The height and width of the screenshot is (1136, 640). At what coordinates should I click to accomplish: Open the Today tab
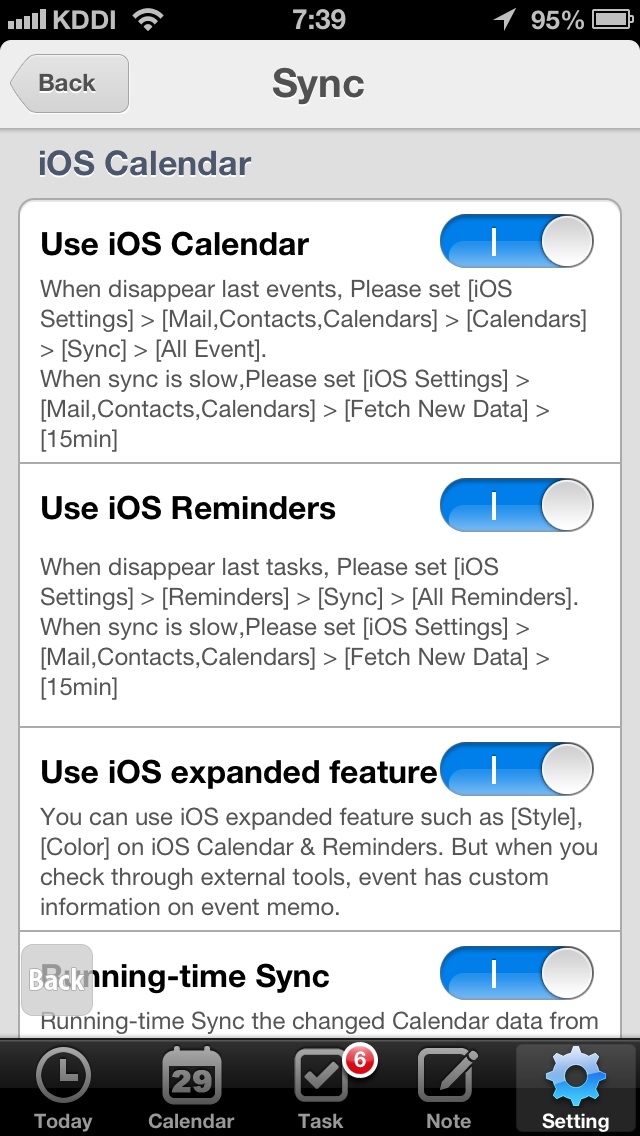[x=63, y=1088]
